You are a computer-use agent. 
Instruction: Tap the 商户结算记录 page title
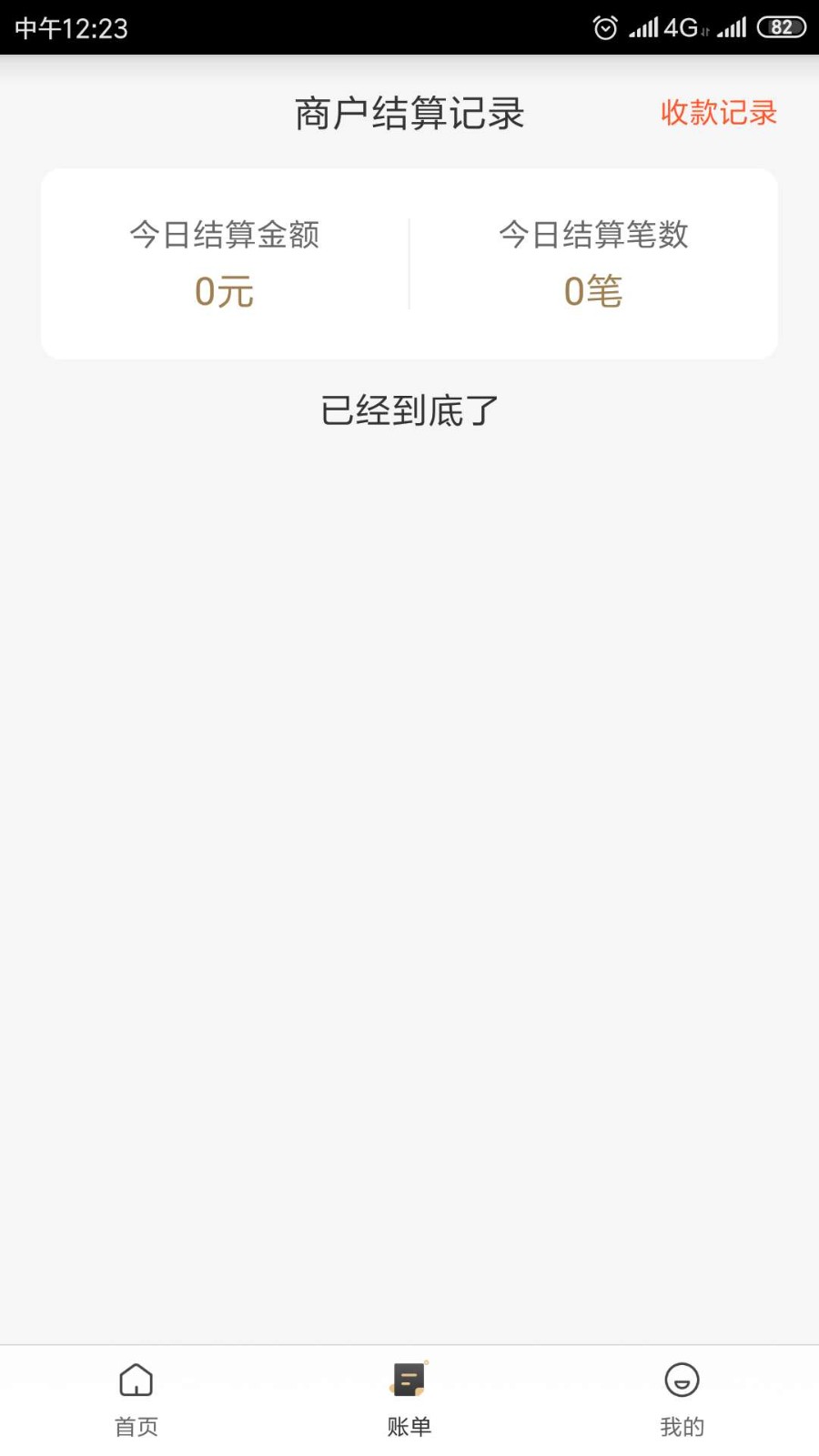409,113
